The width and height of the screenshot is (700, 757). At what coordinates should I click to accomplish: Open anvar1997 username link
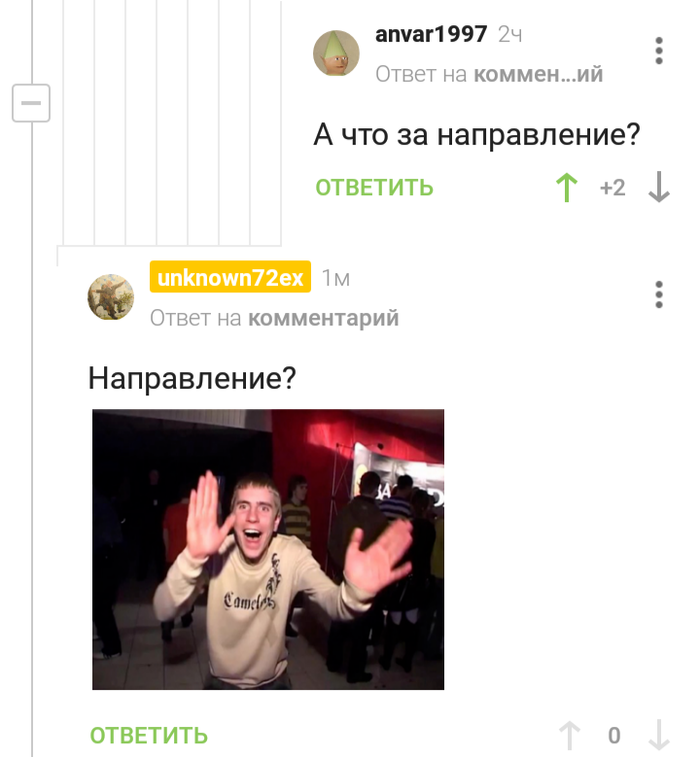(431, 34)
